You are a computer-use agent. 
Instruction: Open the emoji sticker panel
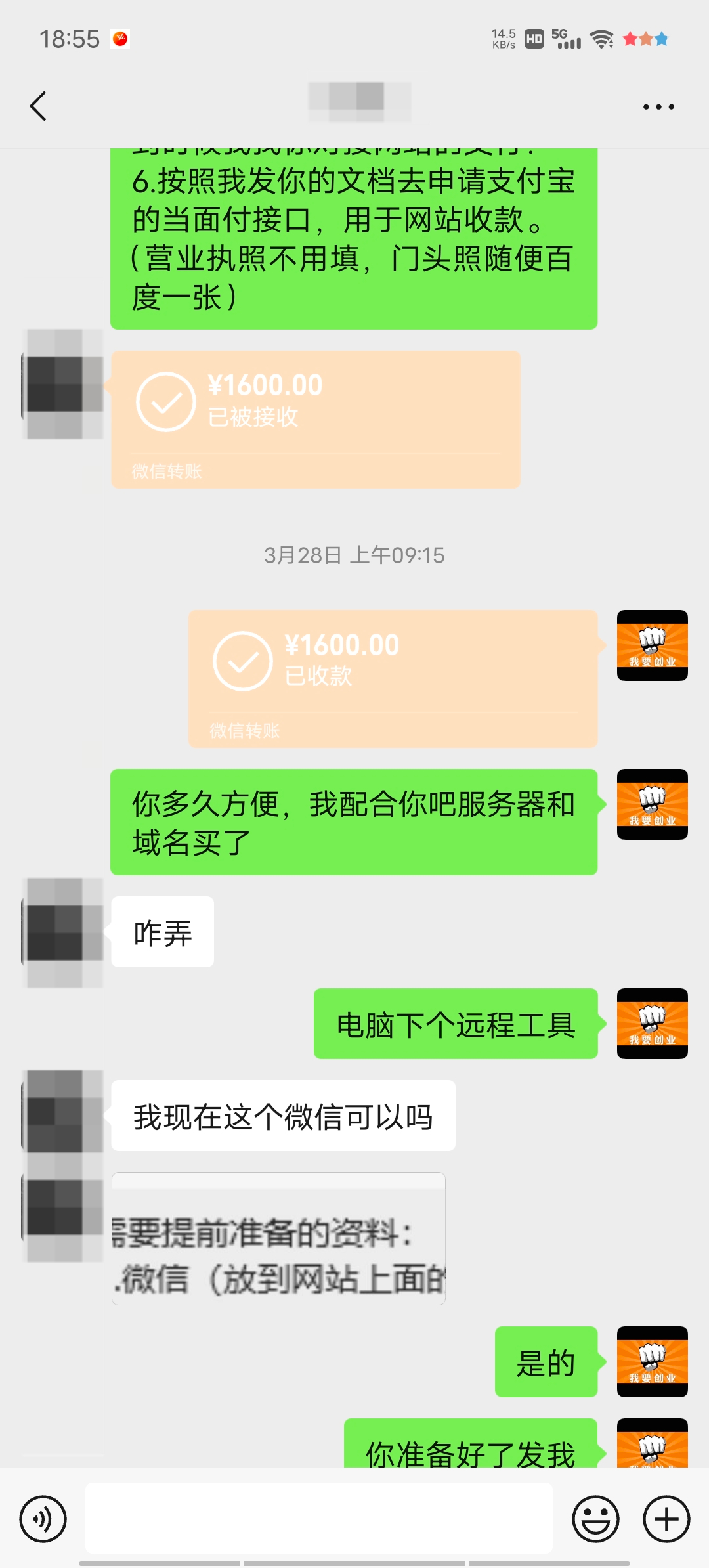pos(595,1519)
